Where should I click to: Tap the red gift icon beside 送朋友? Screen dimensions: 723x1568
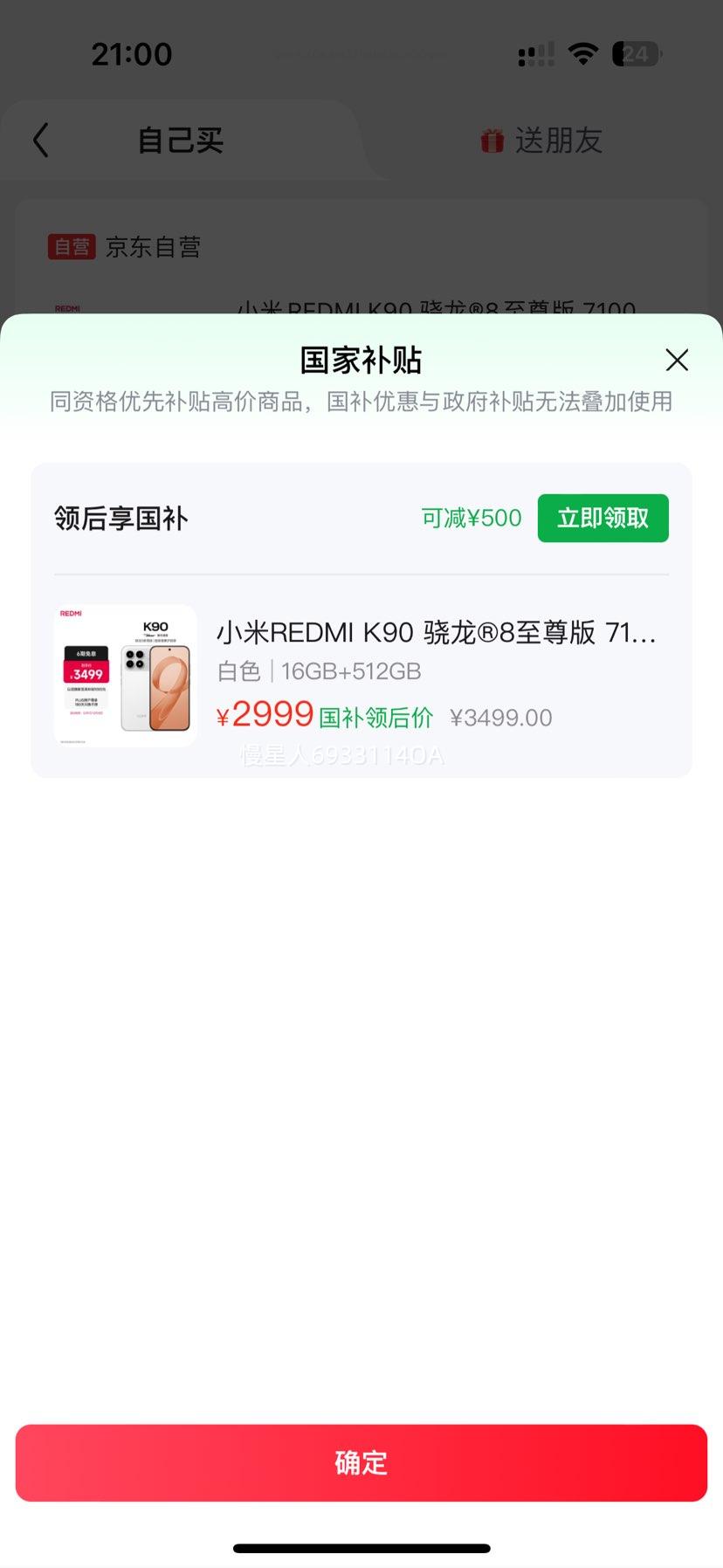[494, 140]
